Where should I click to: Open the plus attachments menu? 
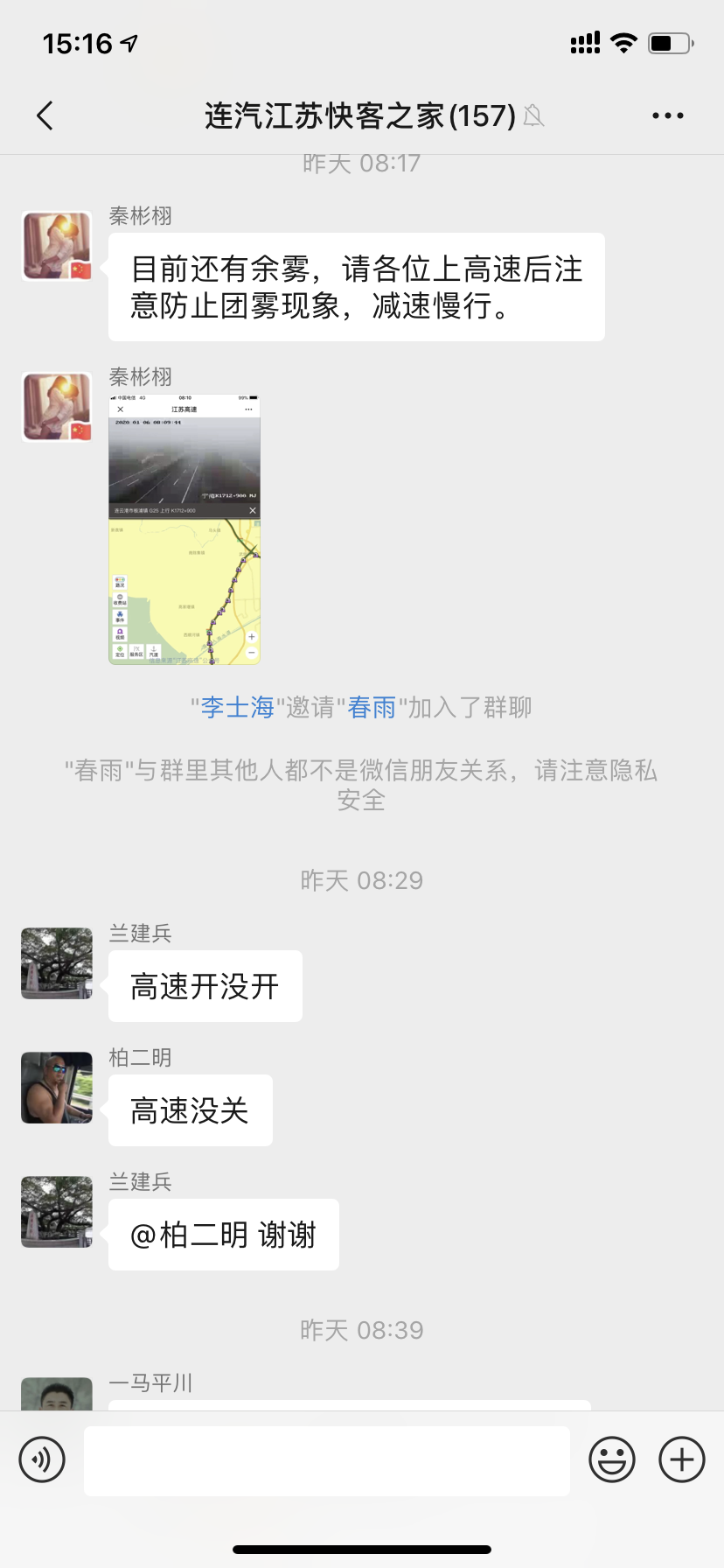click(682, 1459)
